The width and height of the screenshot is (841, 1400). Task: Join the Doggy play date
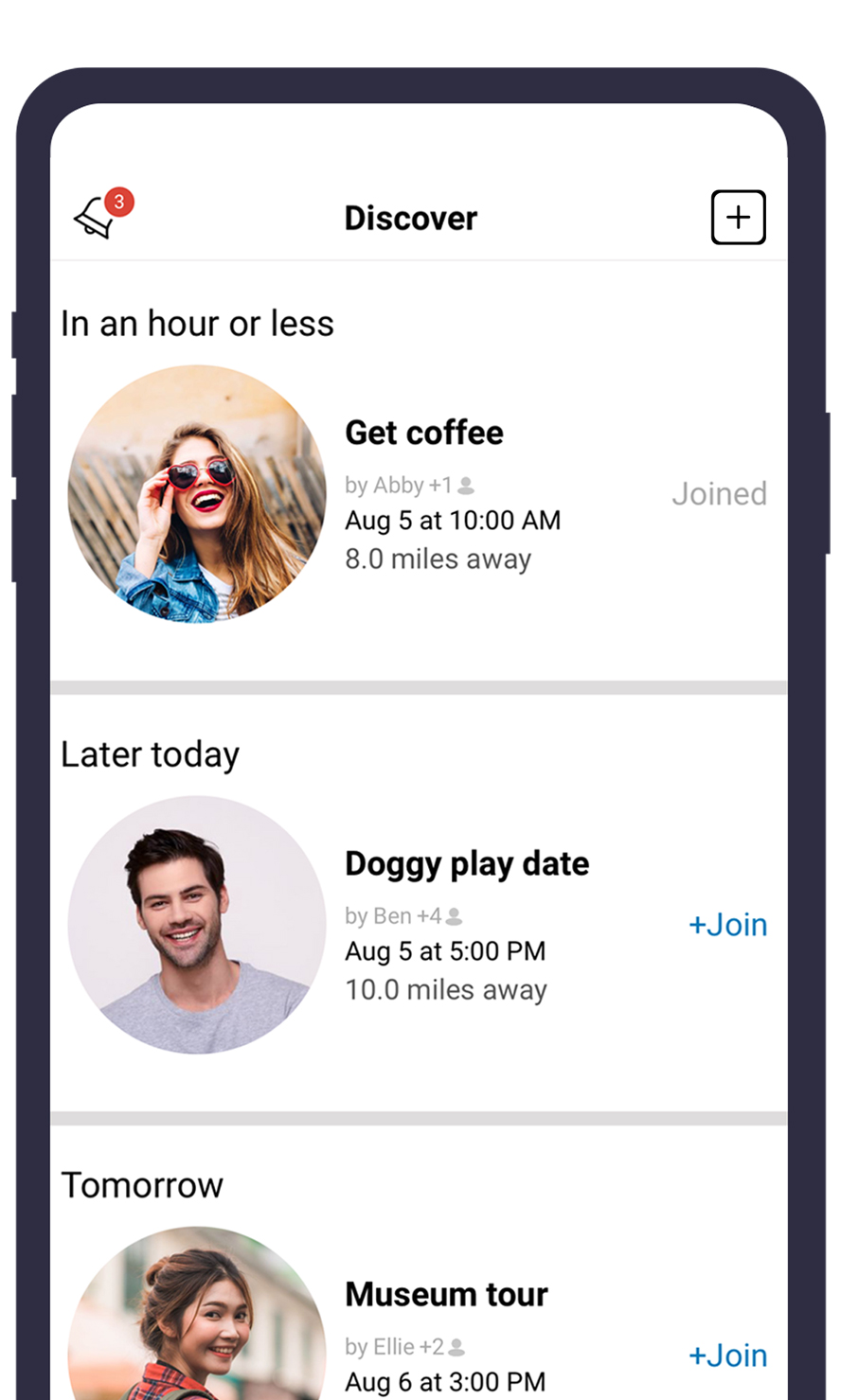pyautogui.click(x=727, y=925)
